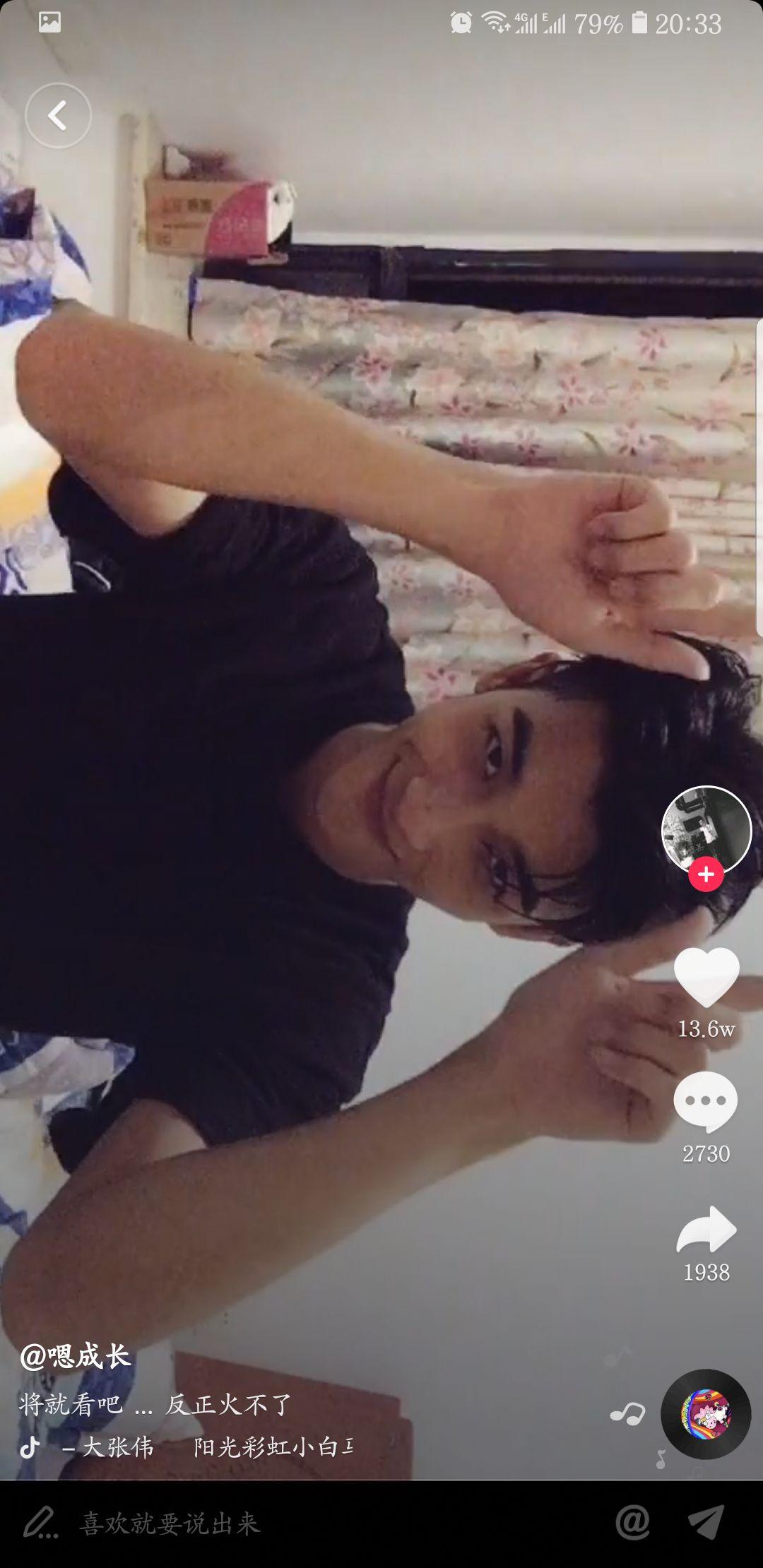Follow the creator with the plus badge
The image size is (763, 1568).
click(706, 874)
